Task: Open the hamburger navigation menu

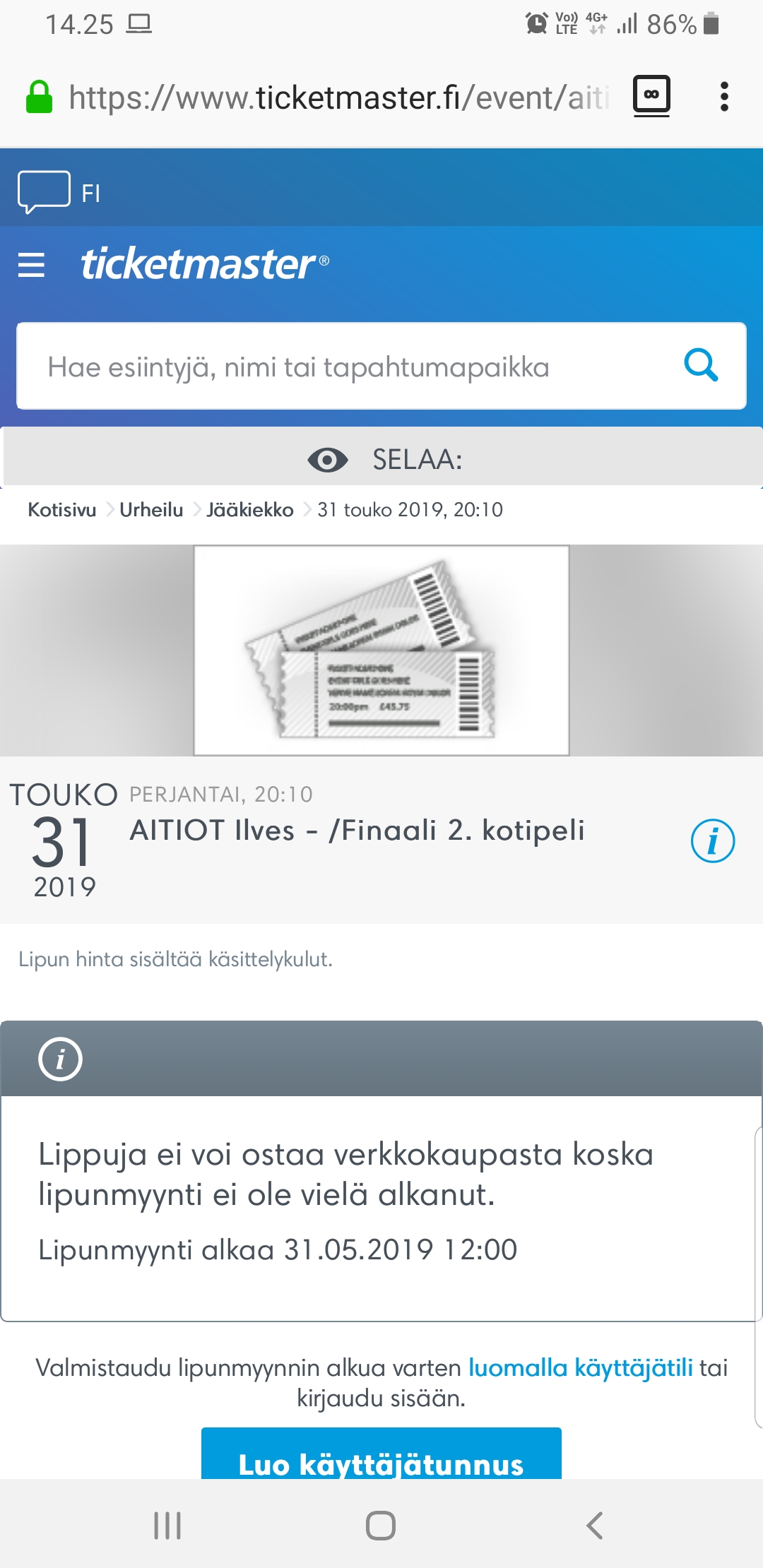Action: pos(31,265)
